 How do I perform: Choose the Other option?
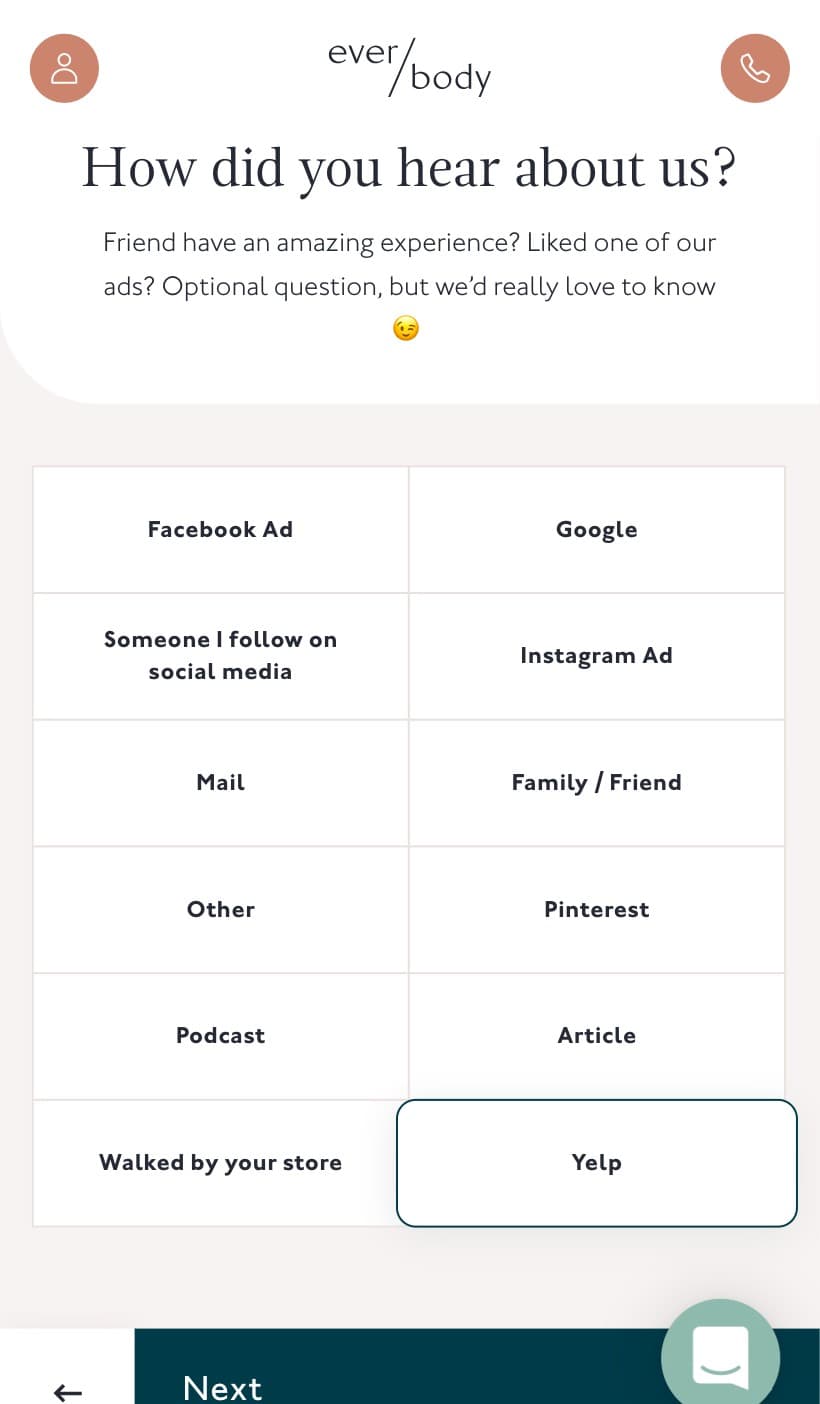[221, 910]
